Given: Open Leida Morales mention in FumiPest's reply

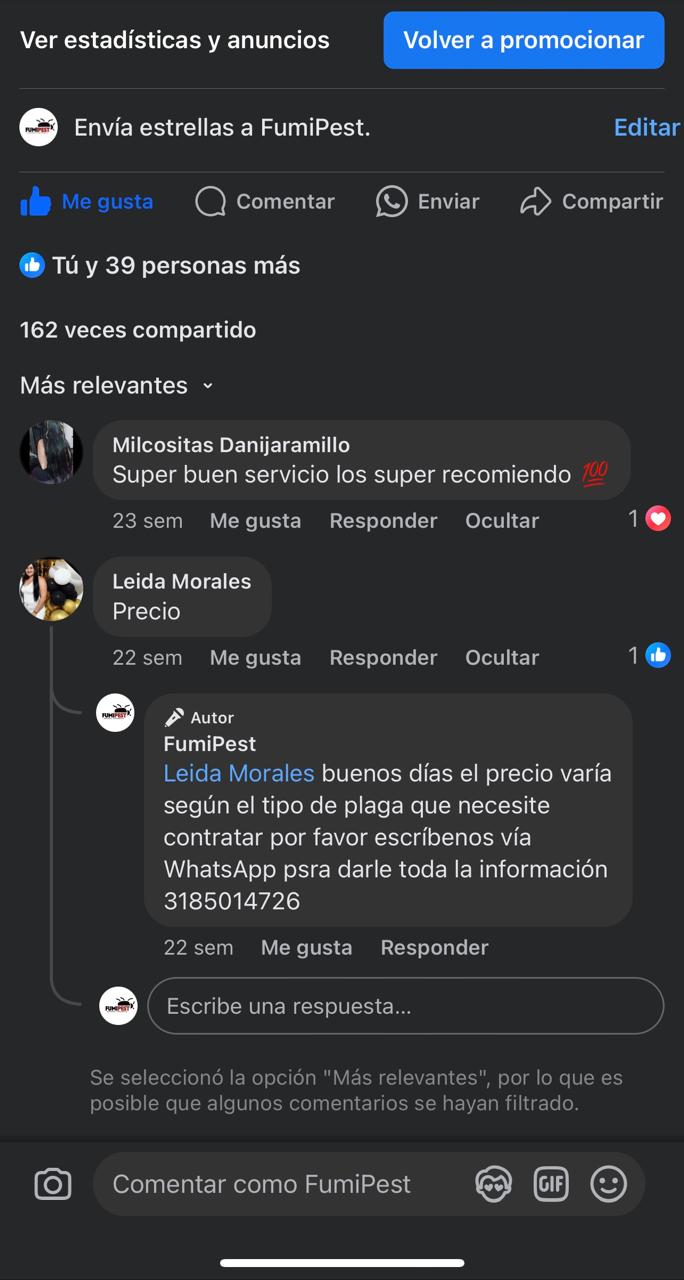Looking at the screenshot, I should click(x=239, y=773).
